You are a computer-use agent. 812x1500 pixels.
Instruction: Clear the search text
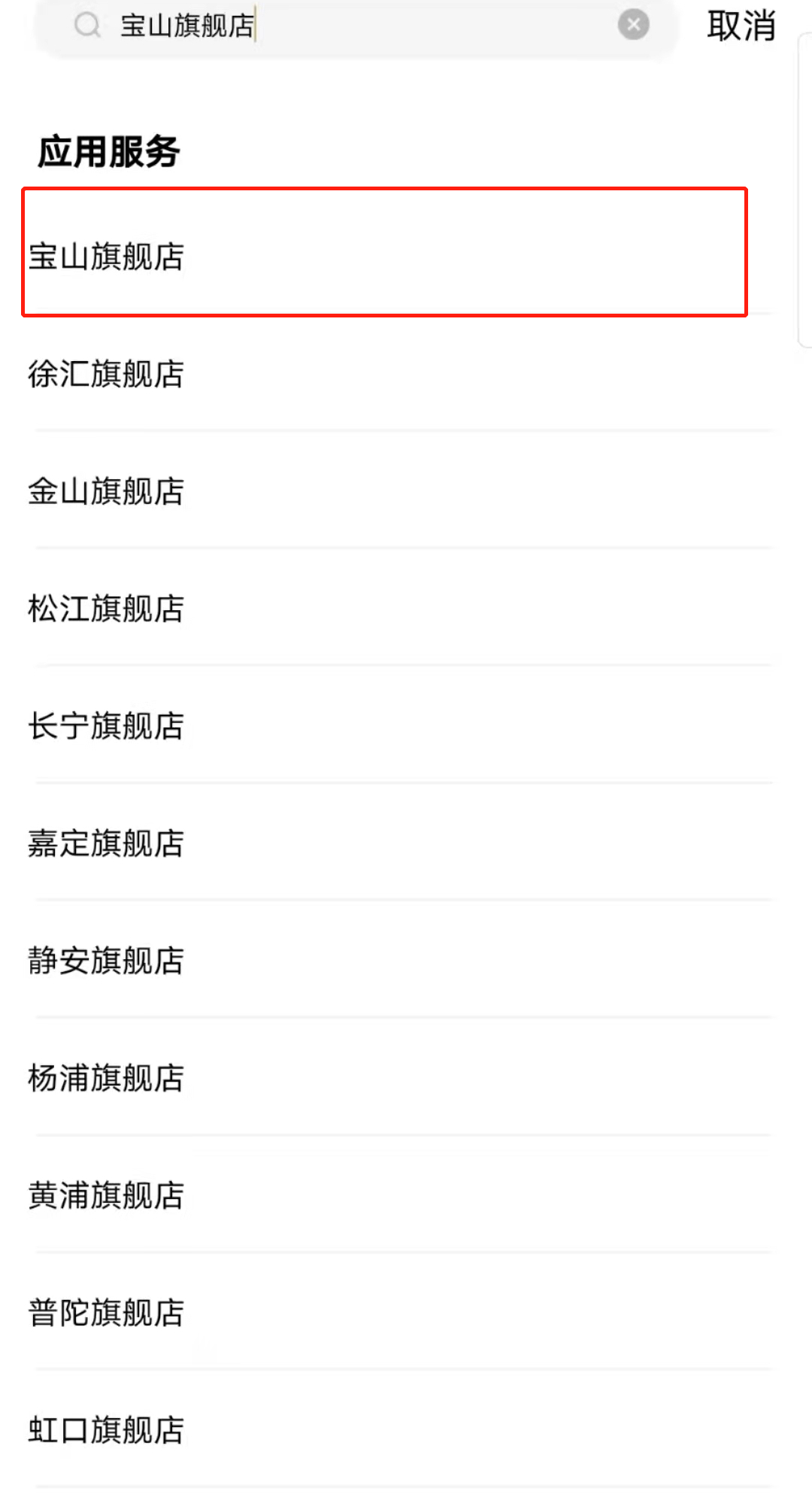tap(633, 25)
